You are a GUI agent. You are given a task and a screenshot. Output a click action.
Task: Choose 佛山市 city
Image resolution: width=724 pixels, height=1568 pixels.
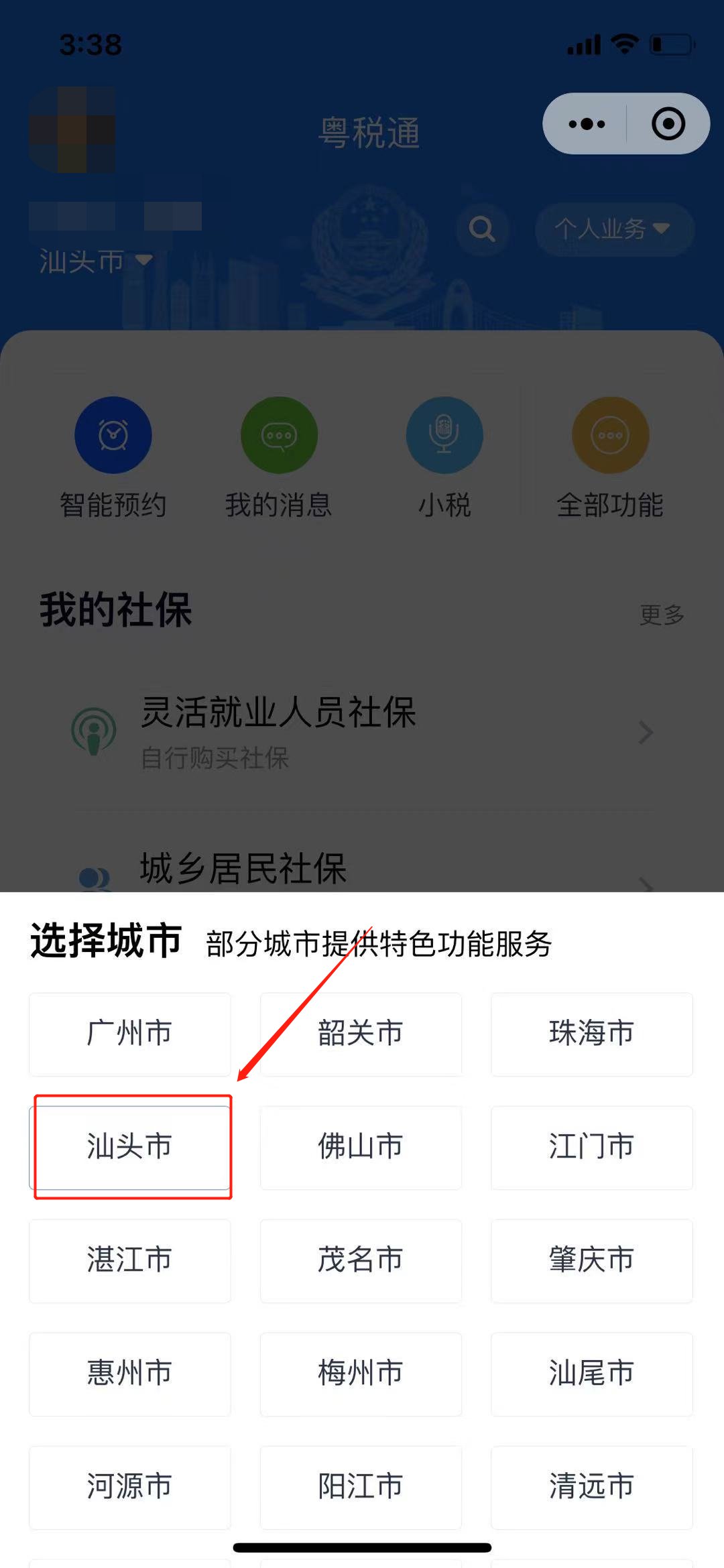coord(361,1147)
